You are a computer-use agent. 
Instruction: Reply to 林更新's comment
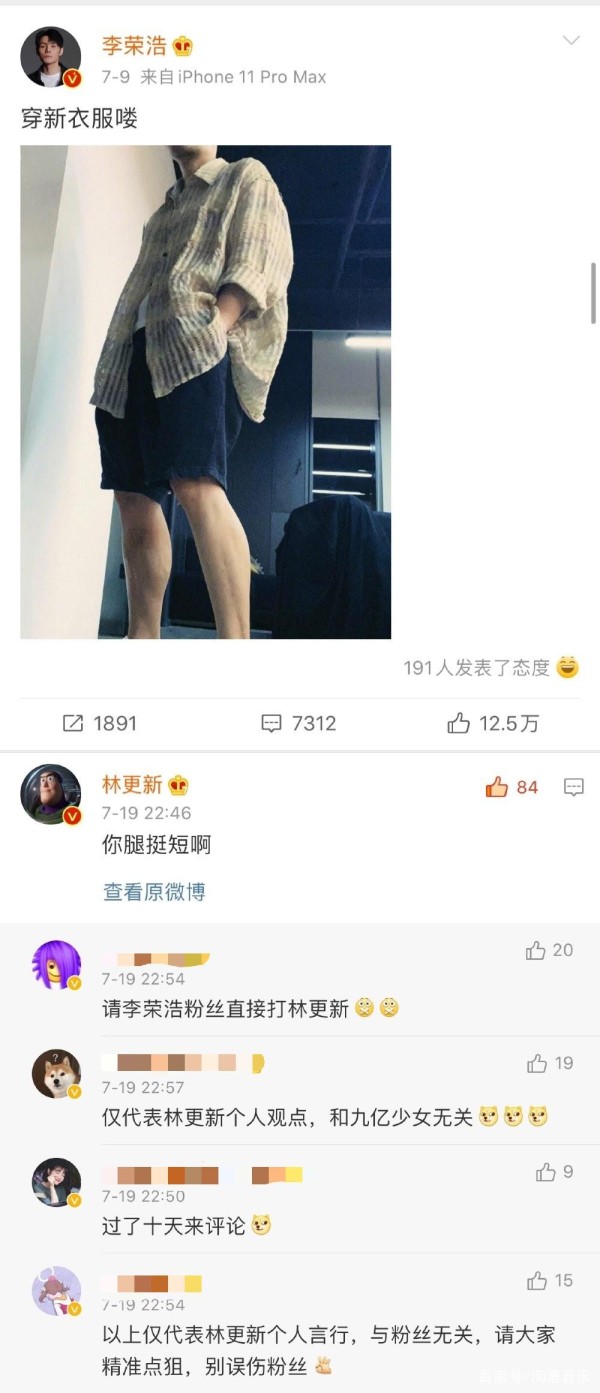573,788
